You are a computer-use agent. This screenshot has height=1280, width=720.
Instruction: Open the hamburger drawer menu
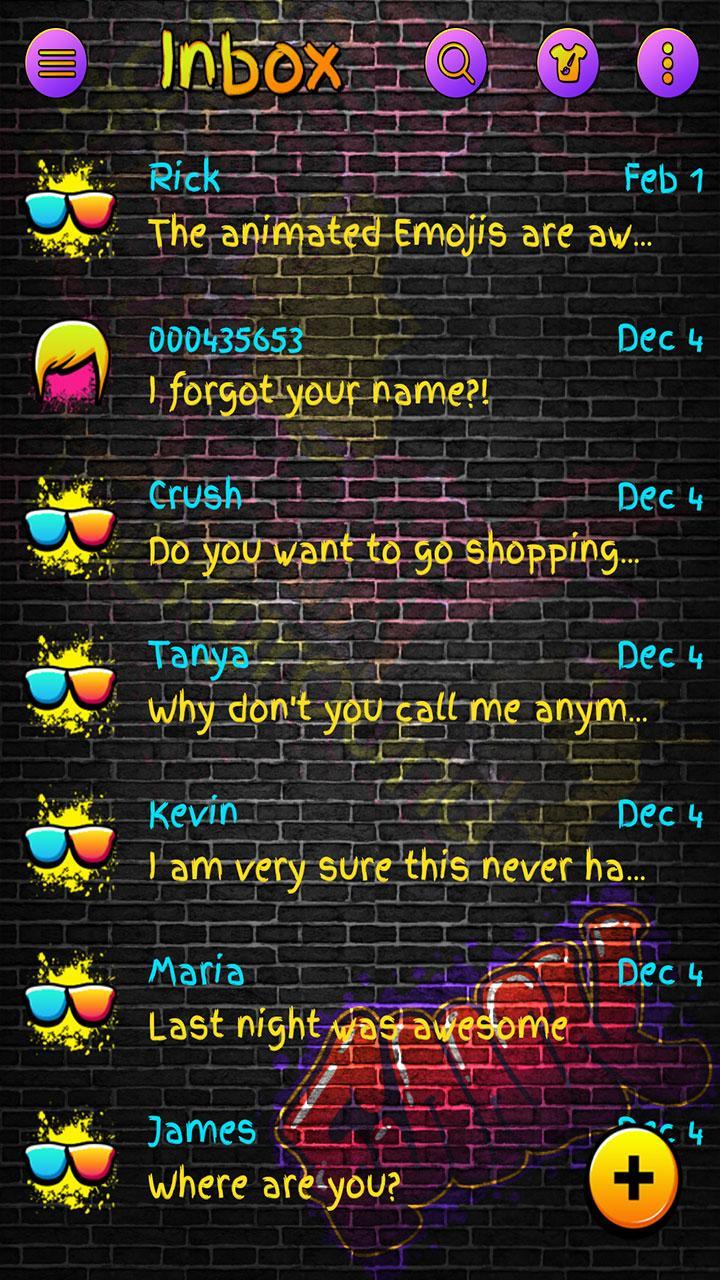pos(56,64)
